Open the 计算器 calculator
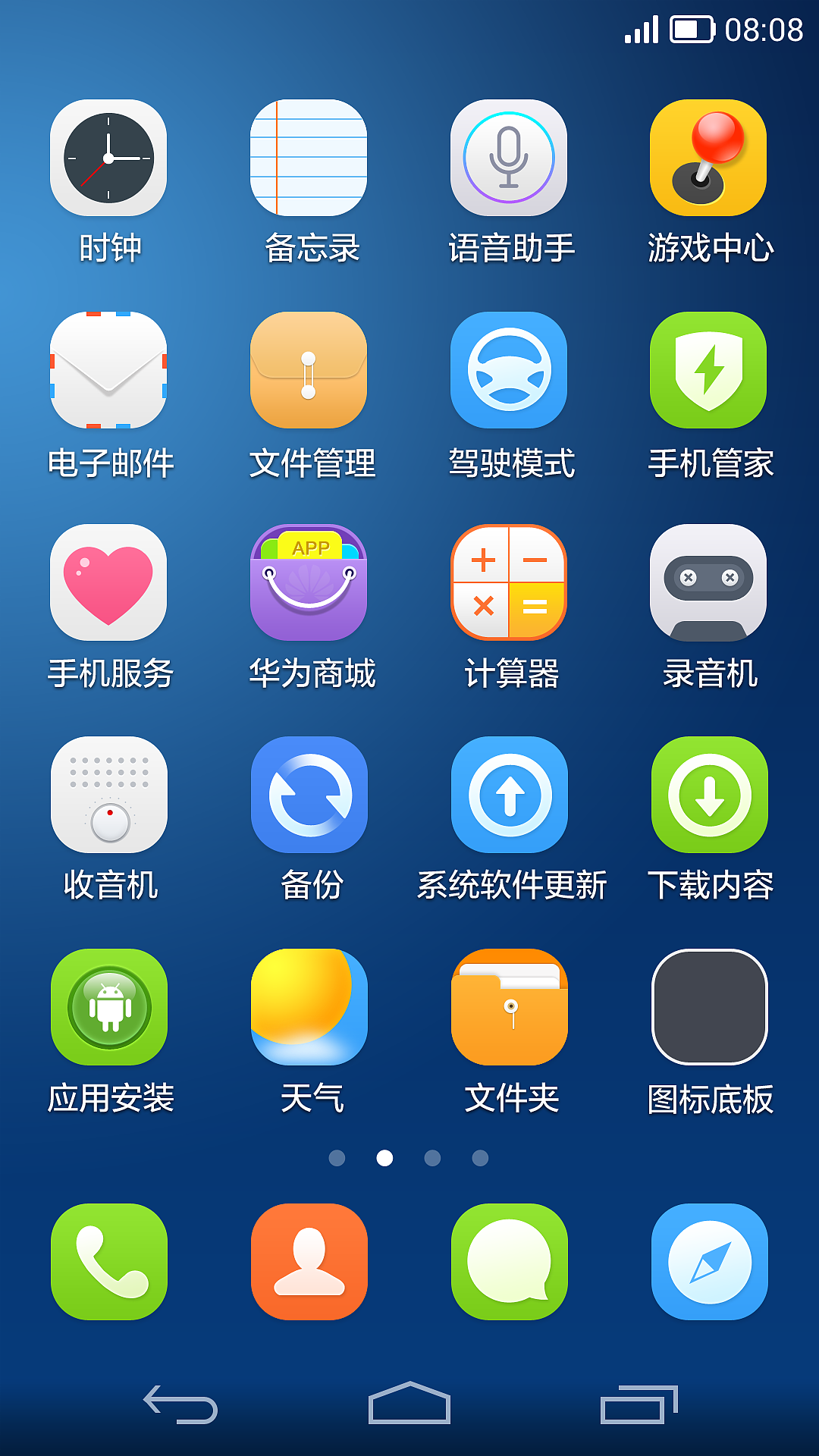The image size is (819, 1456). (x=509, y=584)
